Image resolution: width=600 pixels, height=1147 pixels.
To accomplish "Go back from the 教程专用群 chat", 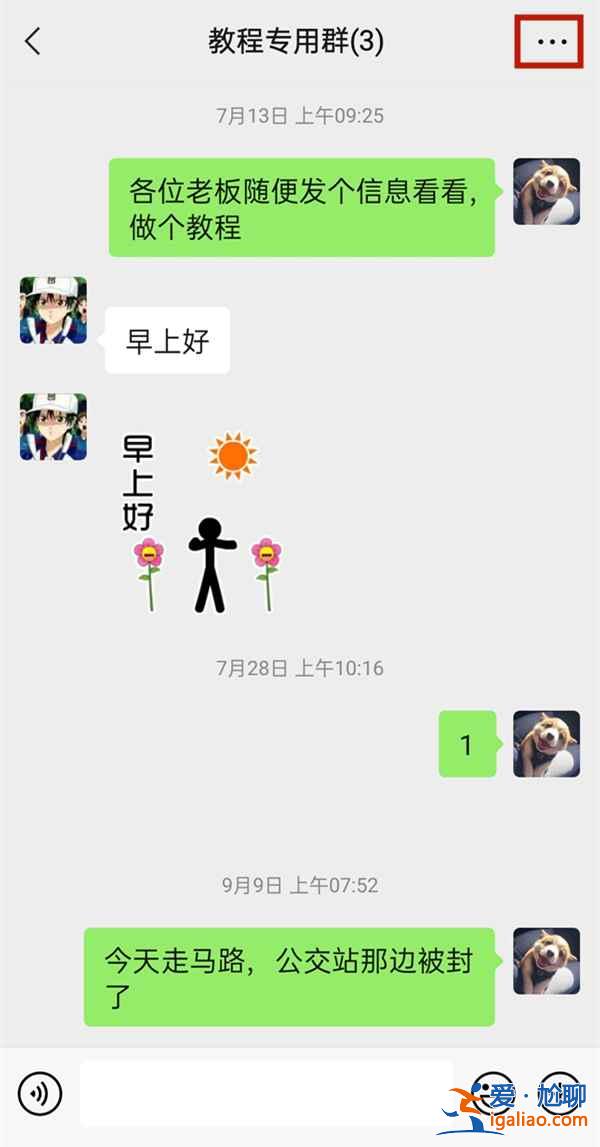I will pyautogui.click(x=32, y=42).
